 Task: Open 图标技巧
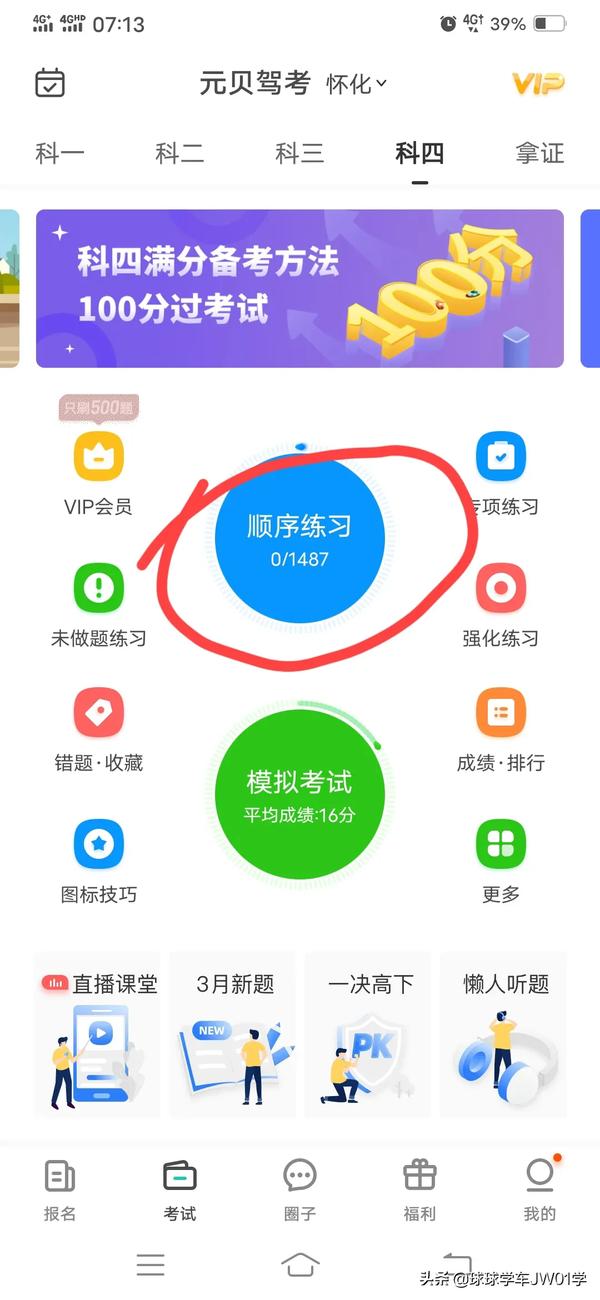click(98, 859)
